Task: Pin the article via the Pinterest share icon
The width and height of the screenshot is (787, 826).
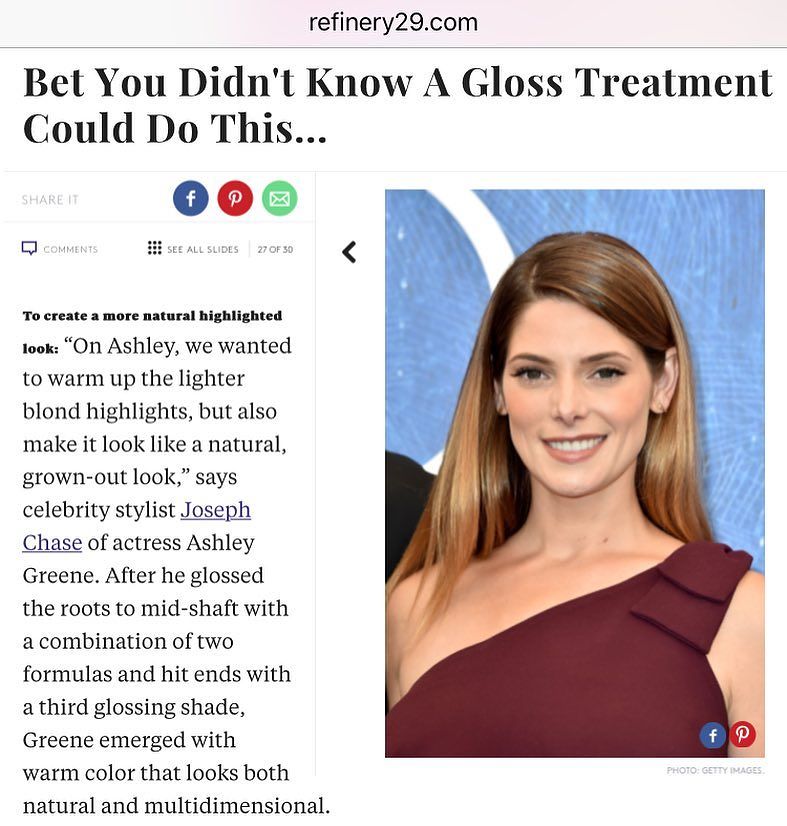Action: coord(235,198)
